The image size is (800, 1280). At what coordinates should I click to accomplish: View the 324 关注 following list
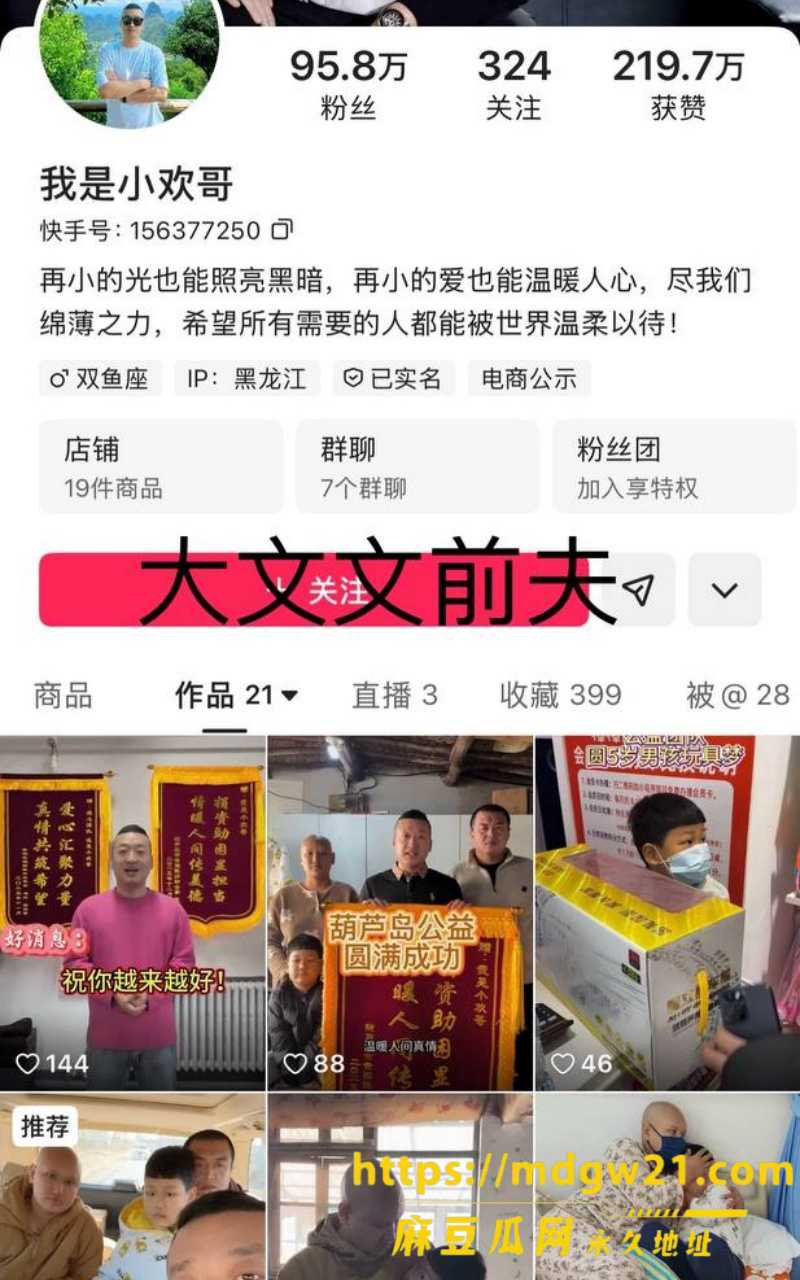pyautogui.click(x=514, y=84)
